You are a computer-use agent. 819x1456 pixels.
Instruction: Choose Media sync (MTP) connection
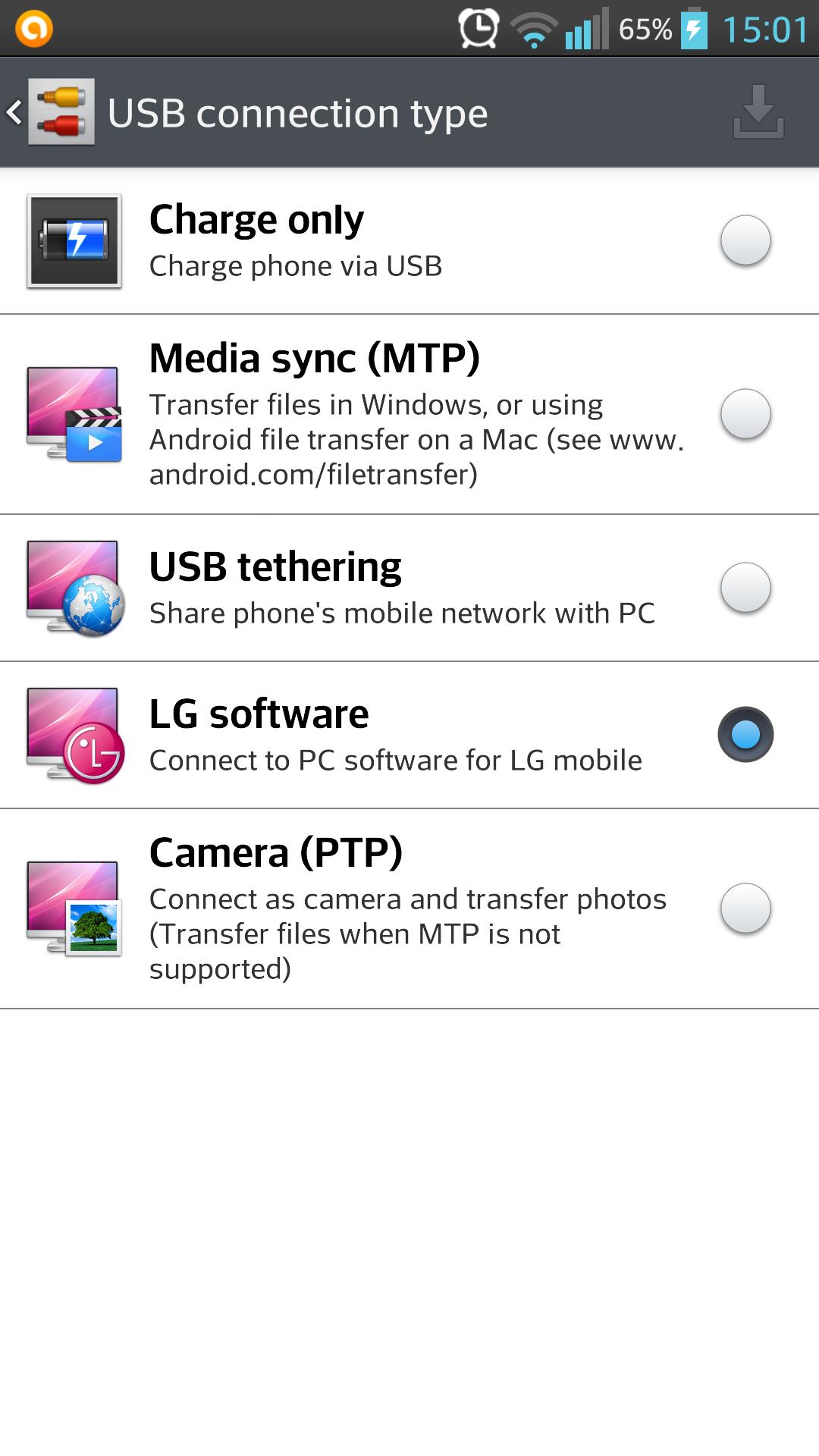click(x=409, y=414)
